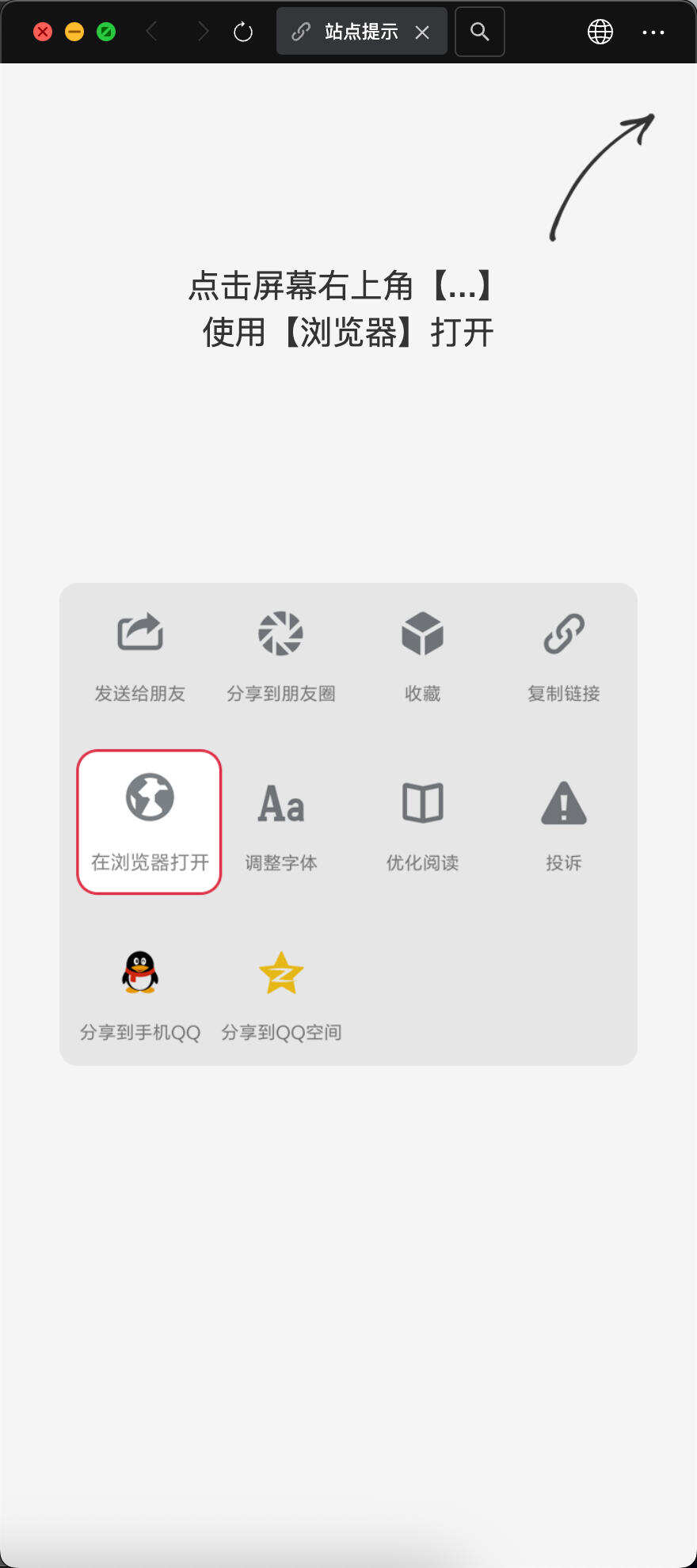Enable reading mode via '优化阅读' icon

(x=422, y=802)
